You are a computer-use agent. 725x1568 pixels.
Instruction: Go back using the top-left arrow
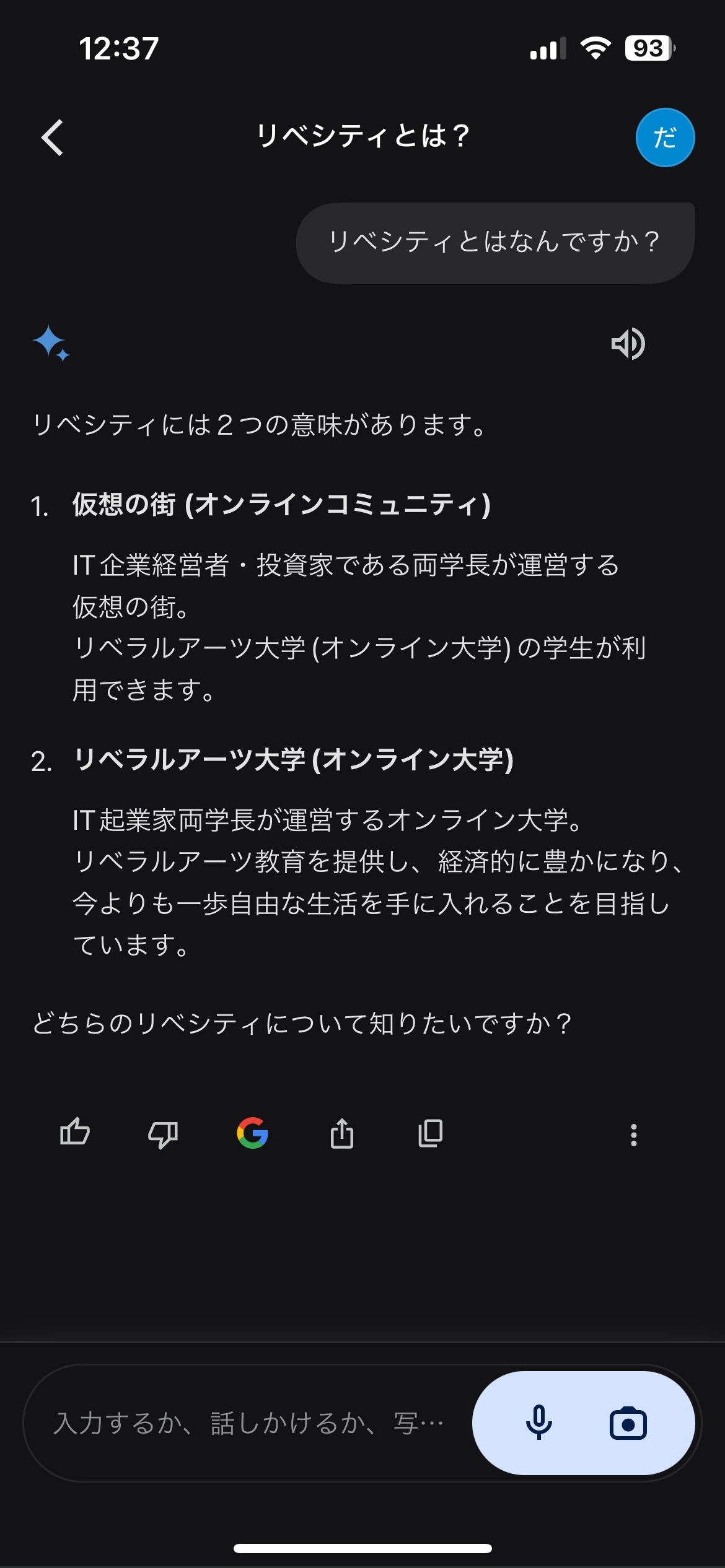[52, 137]
